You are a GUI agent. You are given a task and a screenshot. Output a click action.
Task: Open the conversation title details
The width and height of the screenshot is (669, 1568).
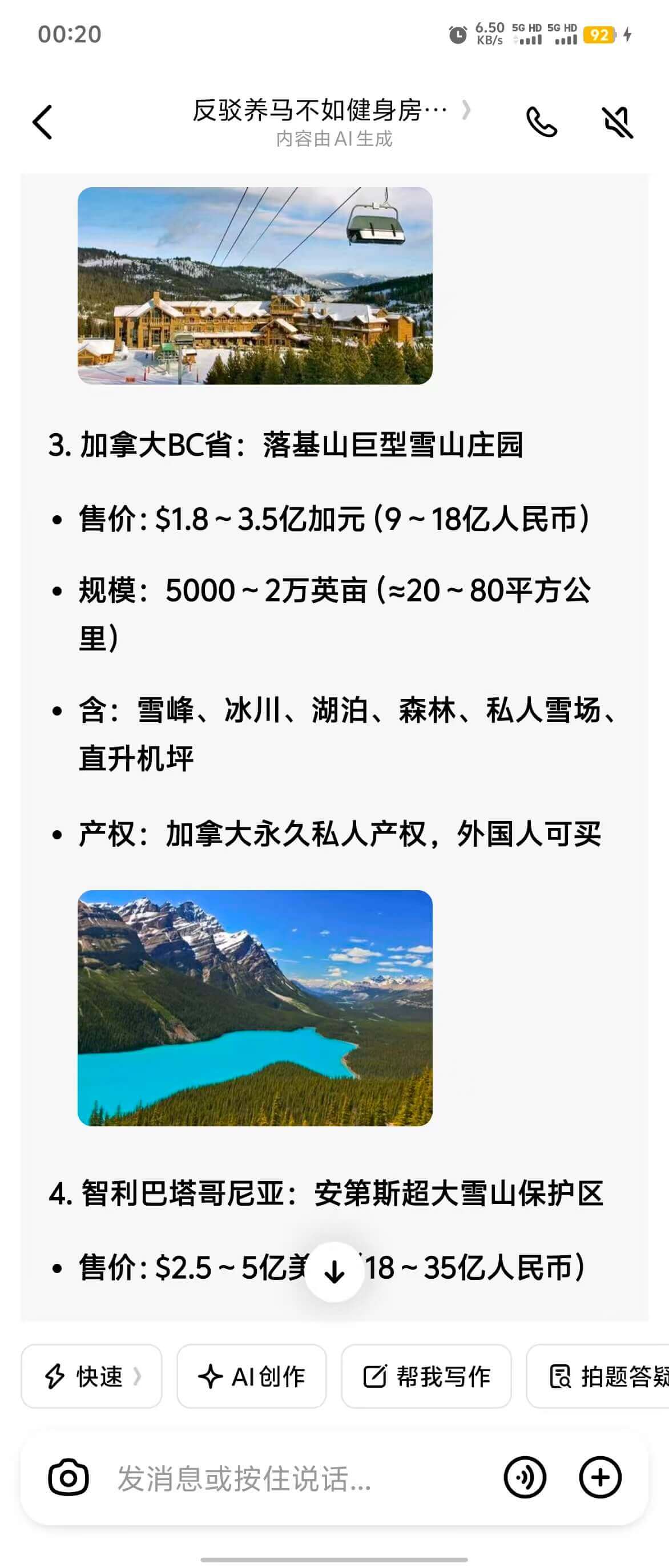331,111
